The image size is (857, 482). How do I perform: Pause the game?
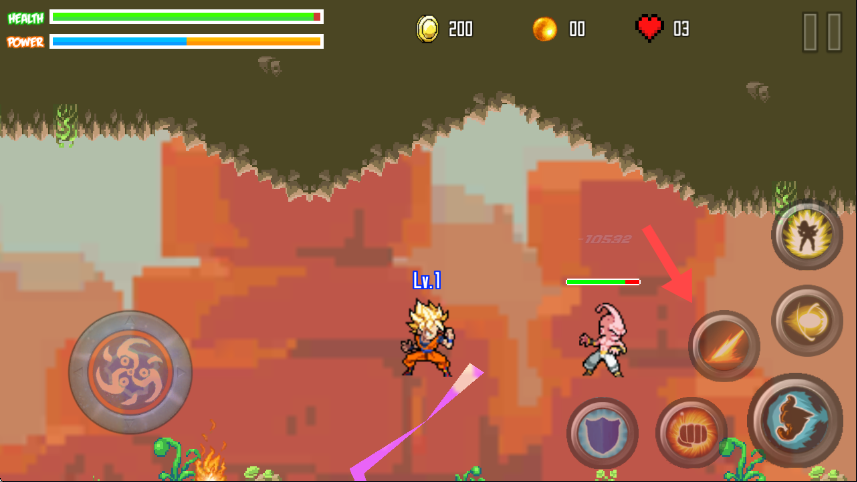tap(822, 32)
